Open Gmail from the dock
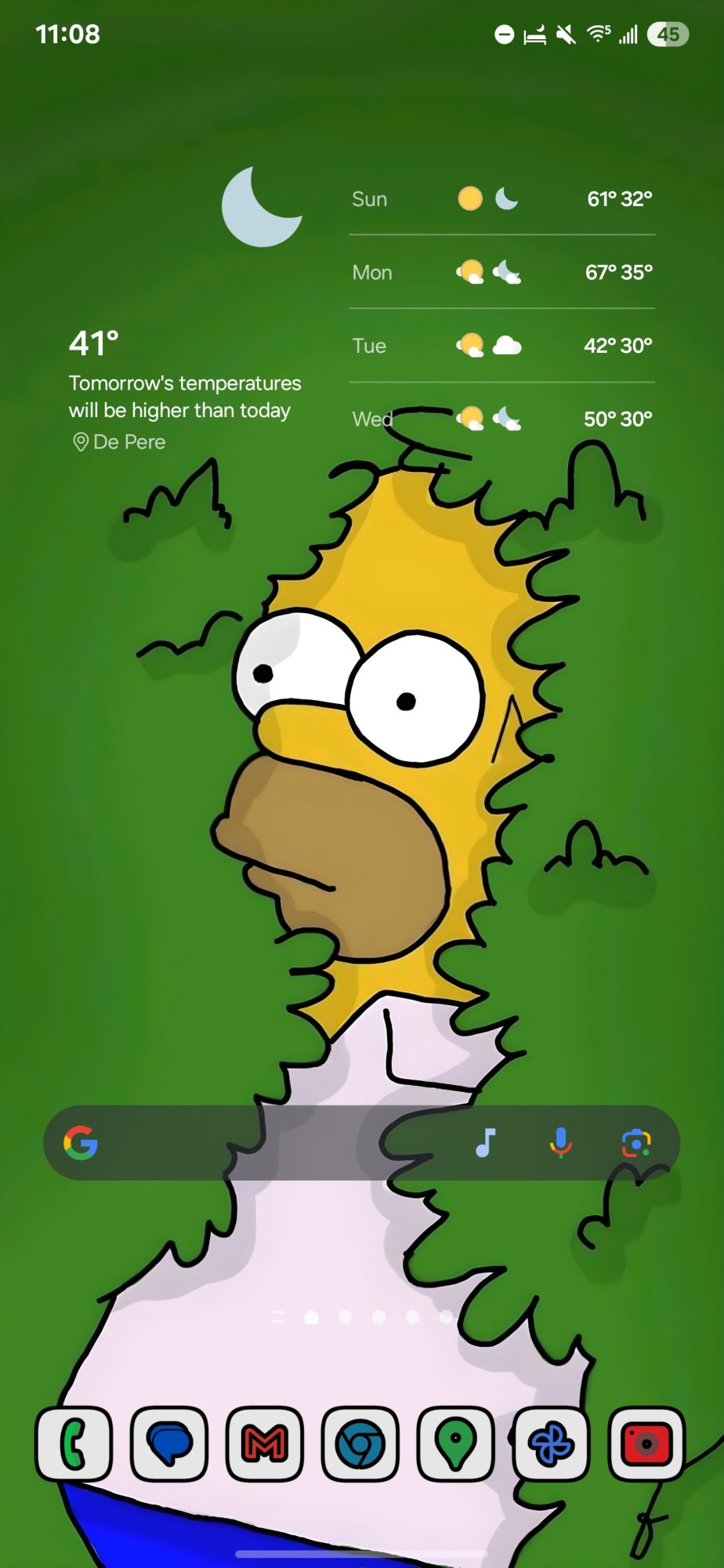This screenshot has width=724, height=1568. [x=265, y=1444]
